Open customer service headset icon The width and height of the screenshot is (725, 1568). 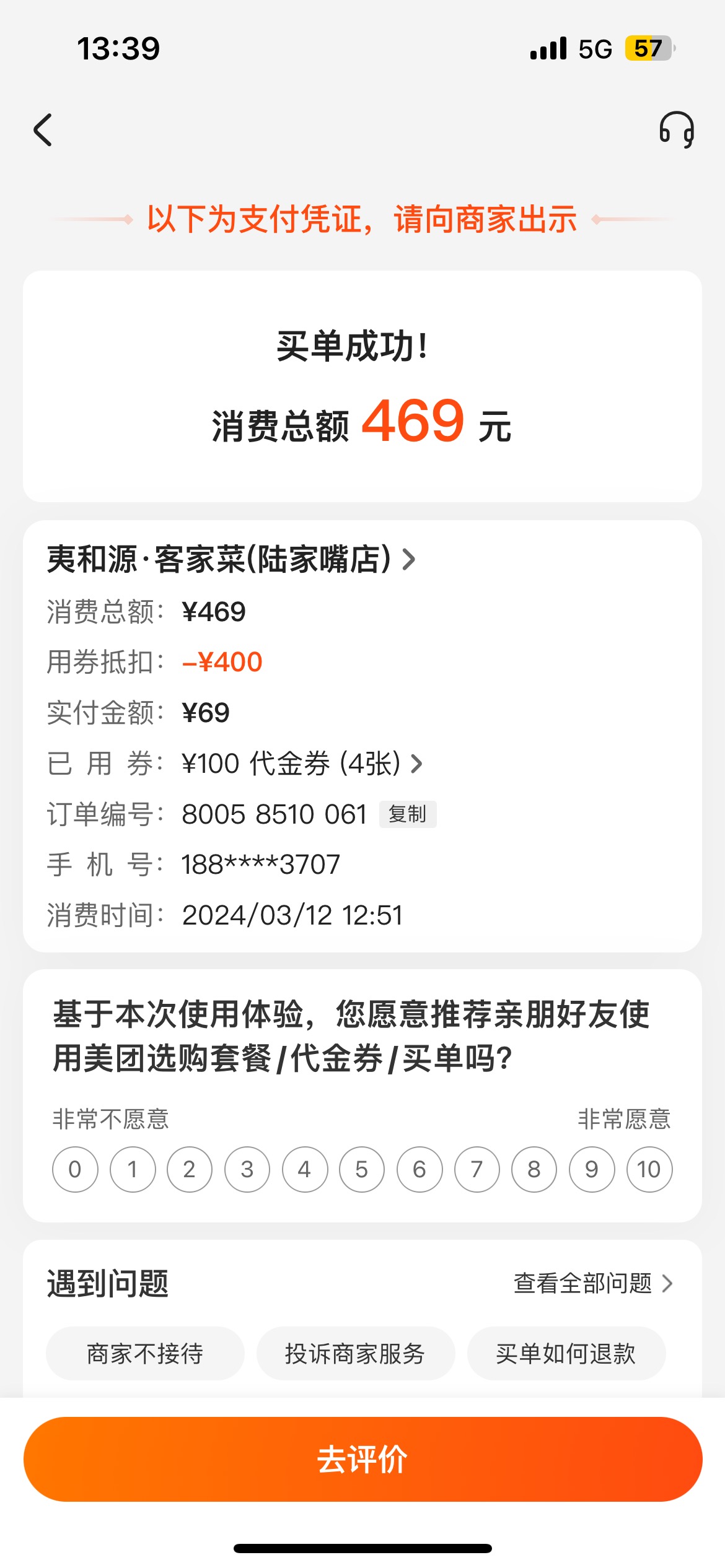pyautogui.click(x=676, y=129)
